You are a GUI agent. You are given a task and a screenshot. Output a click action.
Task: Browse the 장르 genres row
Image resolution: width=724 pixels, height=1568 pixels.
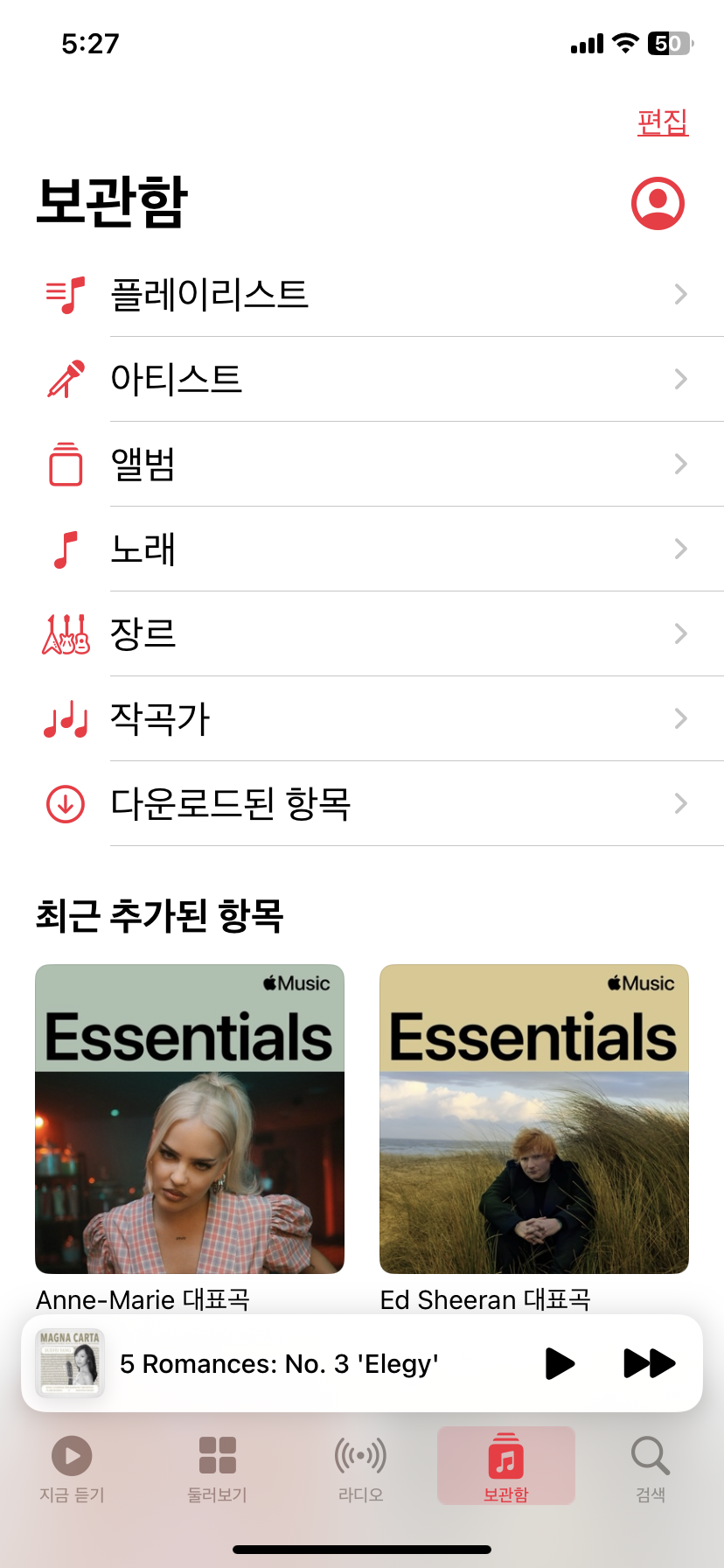click(x=362, y=634)
